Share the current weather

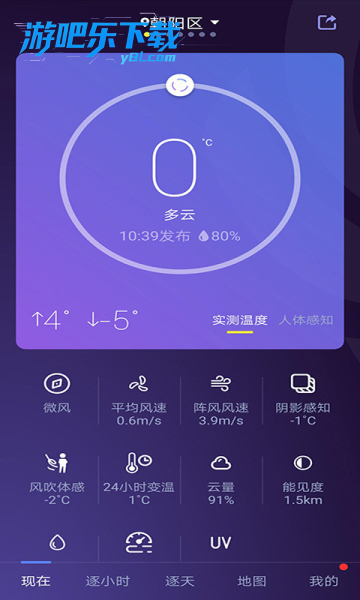(327, 22)
